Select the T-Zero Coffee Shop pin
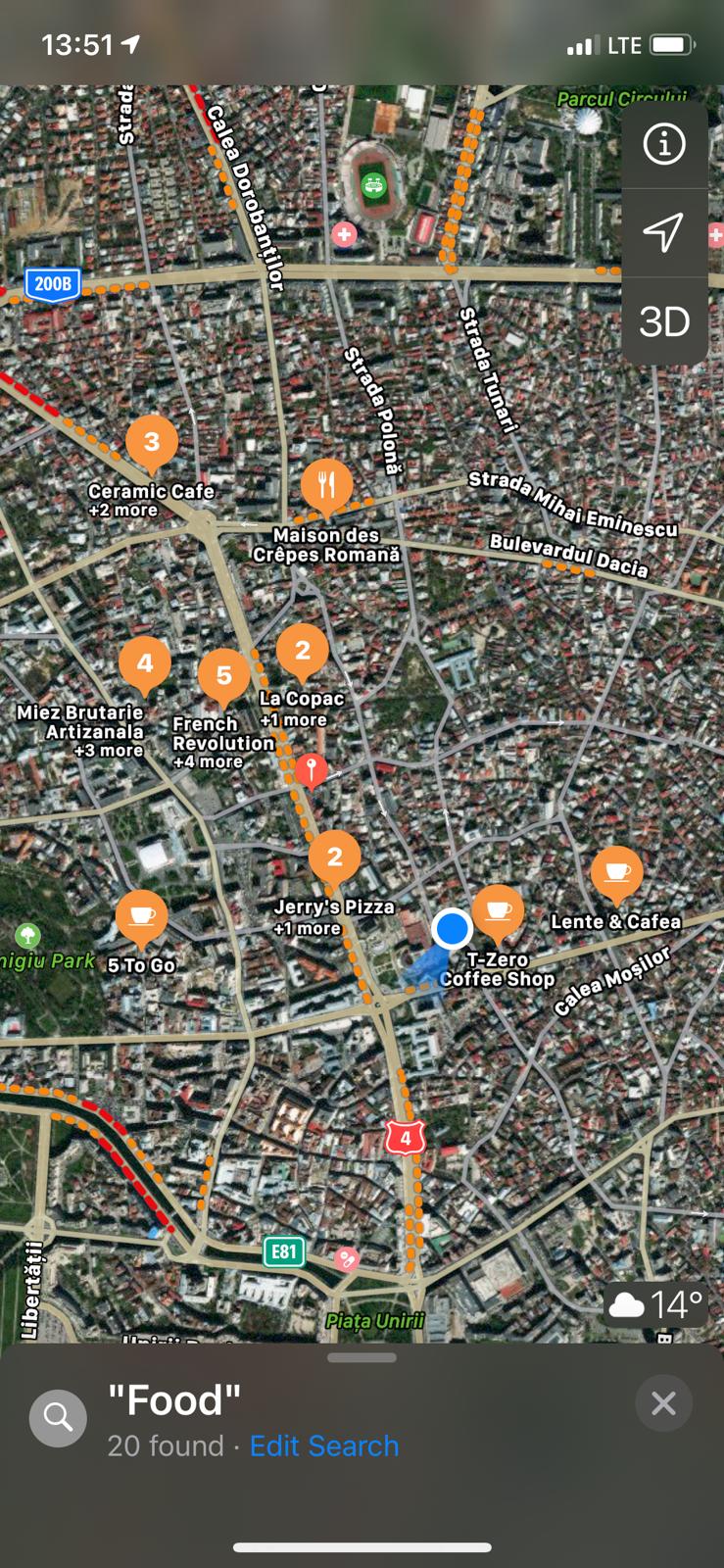 (499, 911)
